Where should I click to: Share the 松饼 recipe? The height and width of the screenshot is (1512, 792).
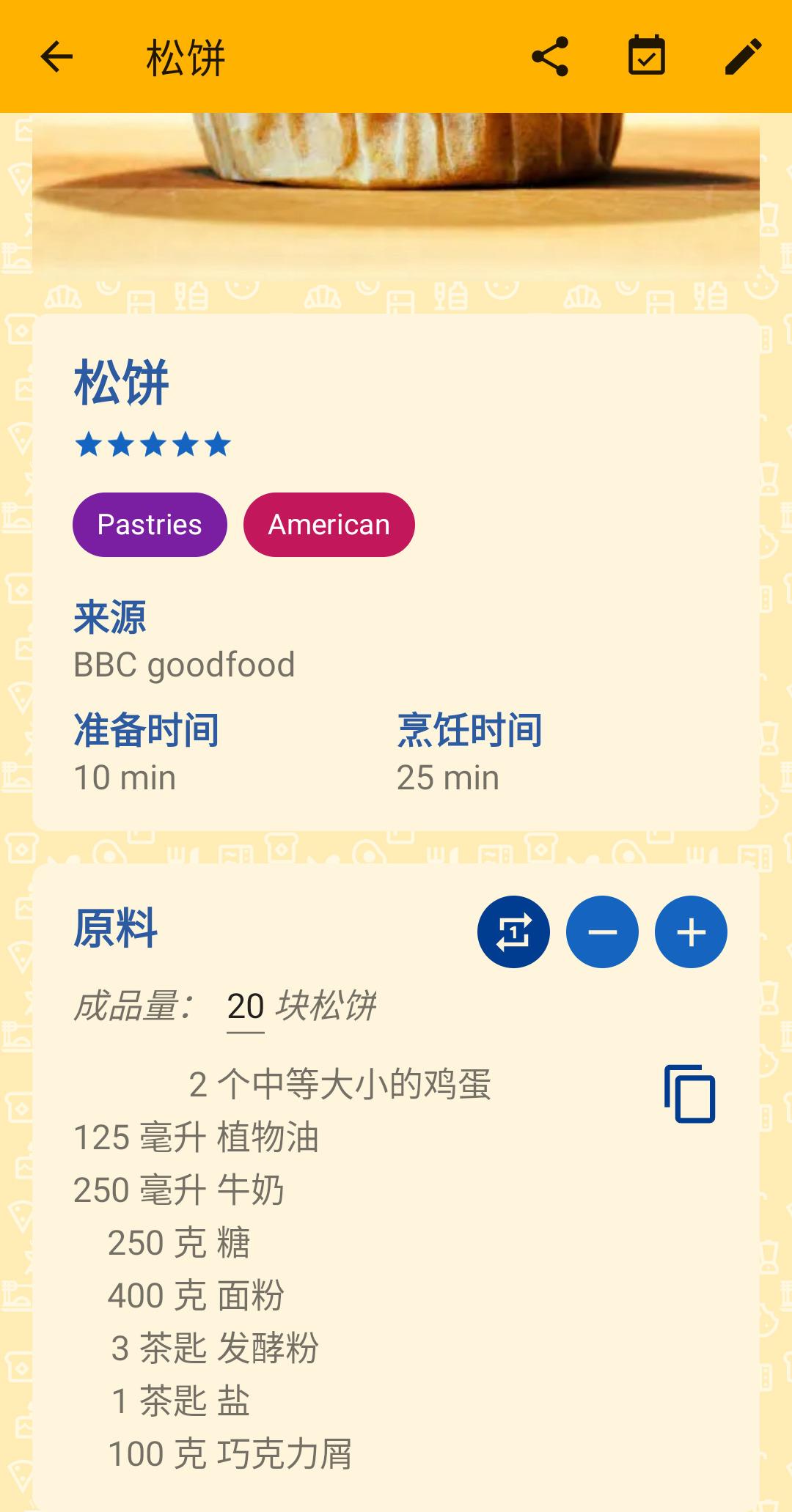(550, 56)
